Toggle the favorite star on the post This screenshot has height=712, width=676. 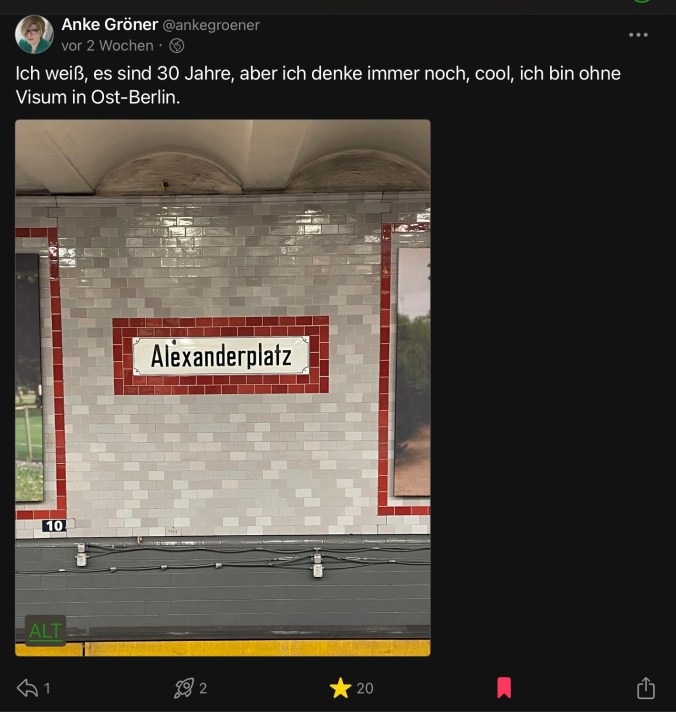341,688
